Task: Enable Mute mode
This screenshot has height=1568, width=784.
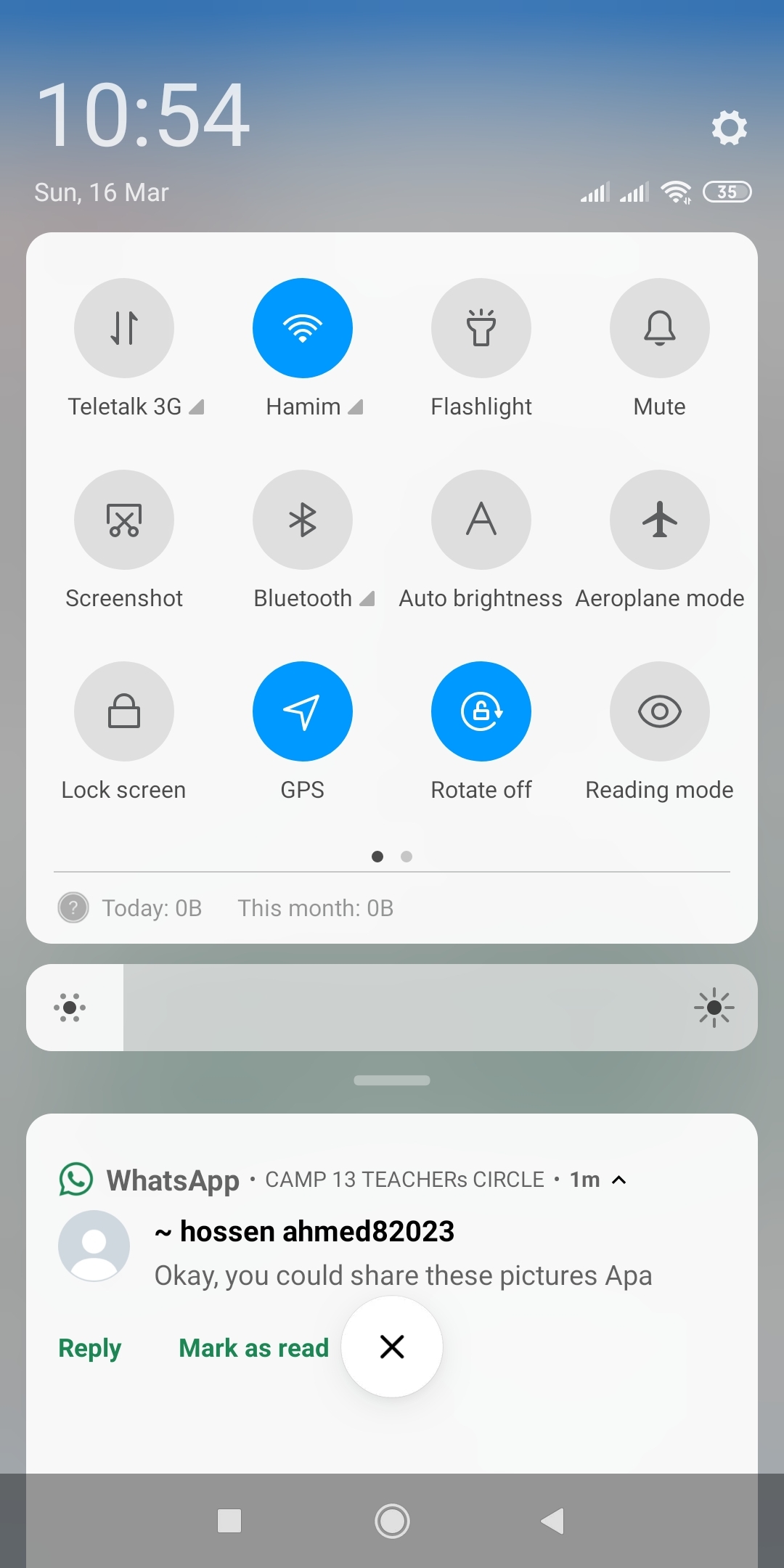Action: [x=659, y=328]
